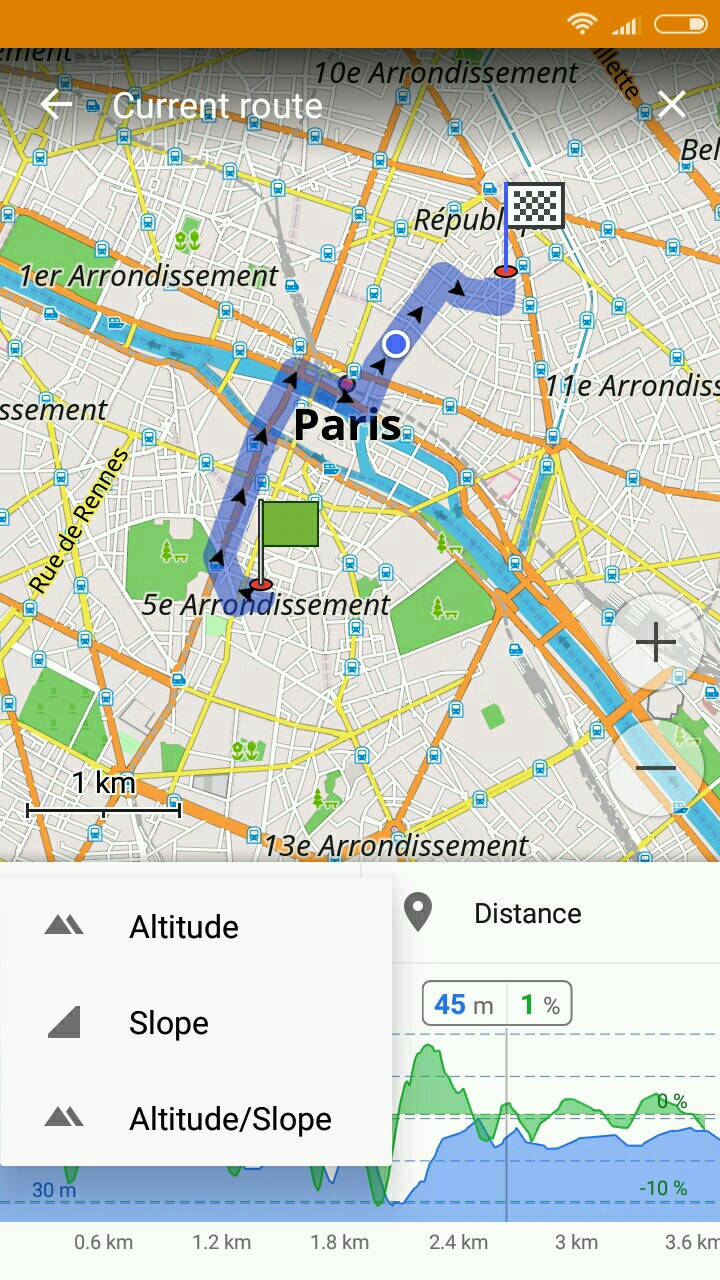Zoom in on the map
Viewport: 720px width, 1280px height.
(x=656, y=642)
